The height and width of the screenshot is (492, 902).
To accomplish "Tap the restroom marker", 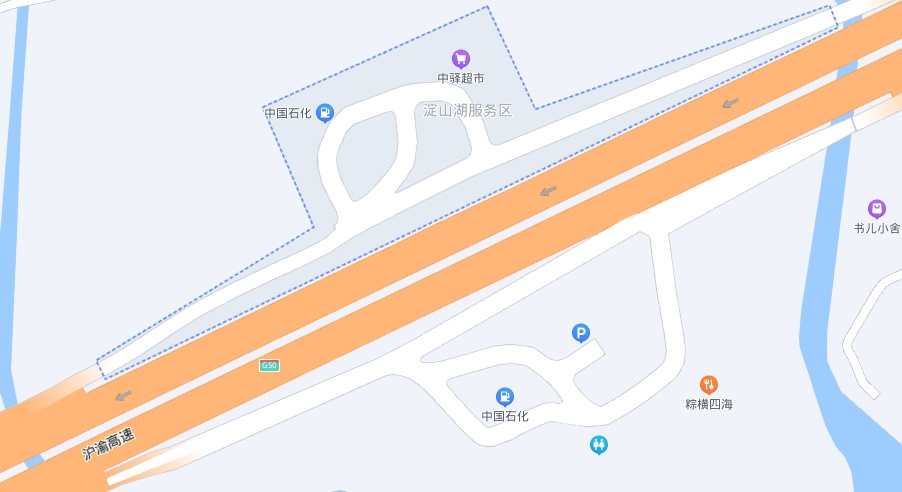I will pyautogui.click(x=599, y=444).
